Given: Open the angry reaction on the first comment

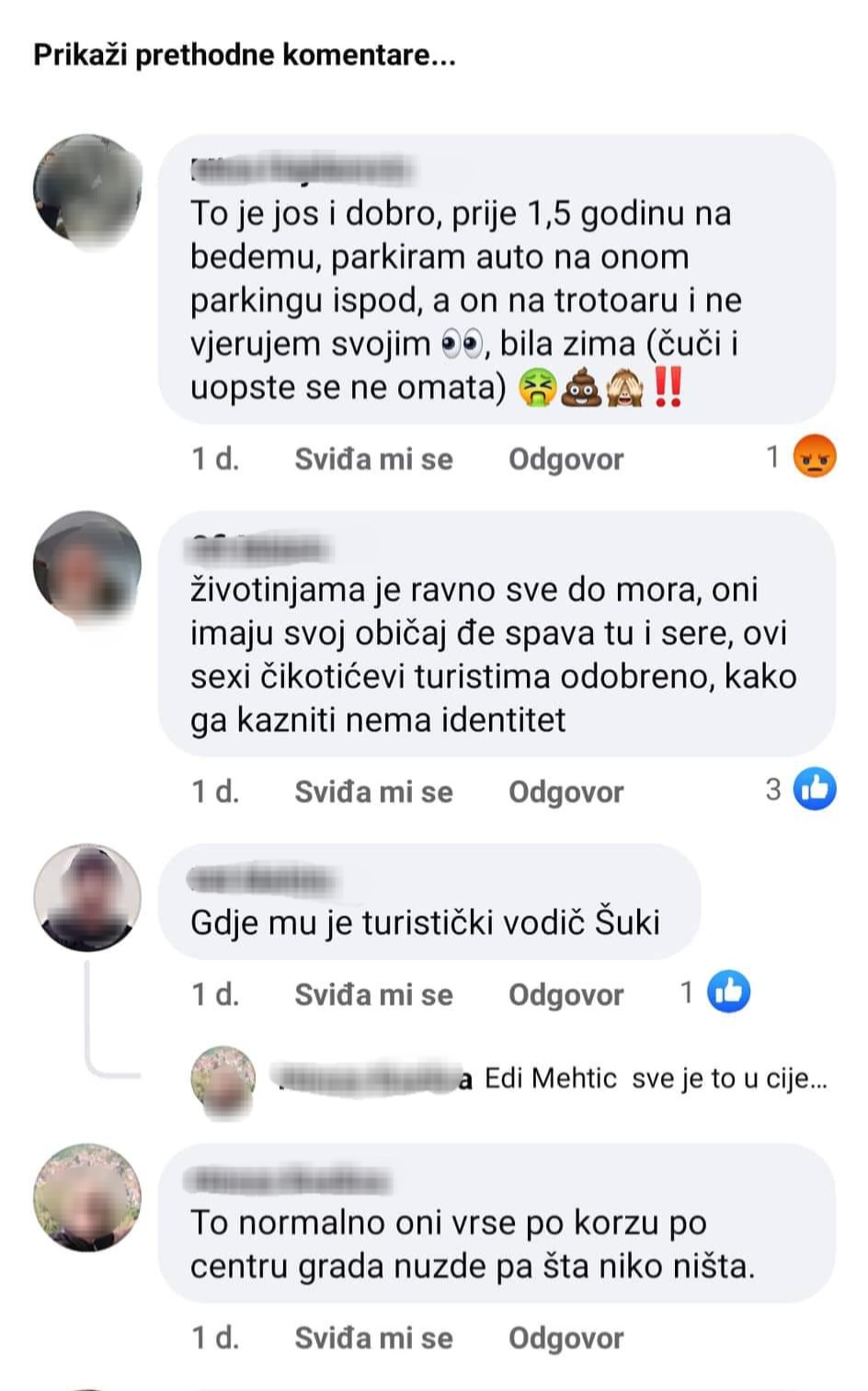Looking at the screenshot, I should click(x=814, y=456).
